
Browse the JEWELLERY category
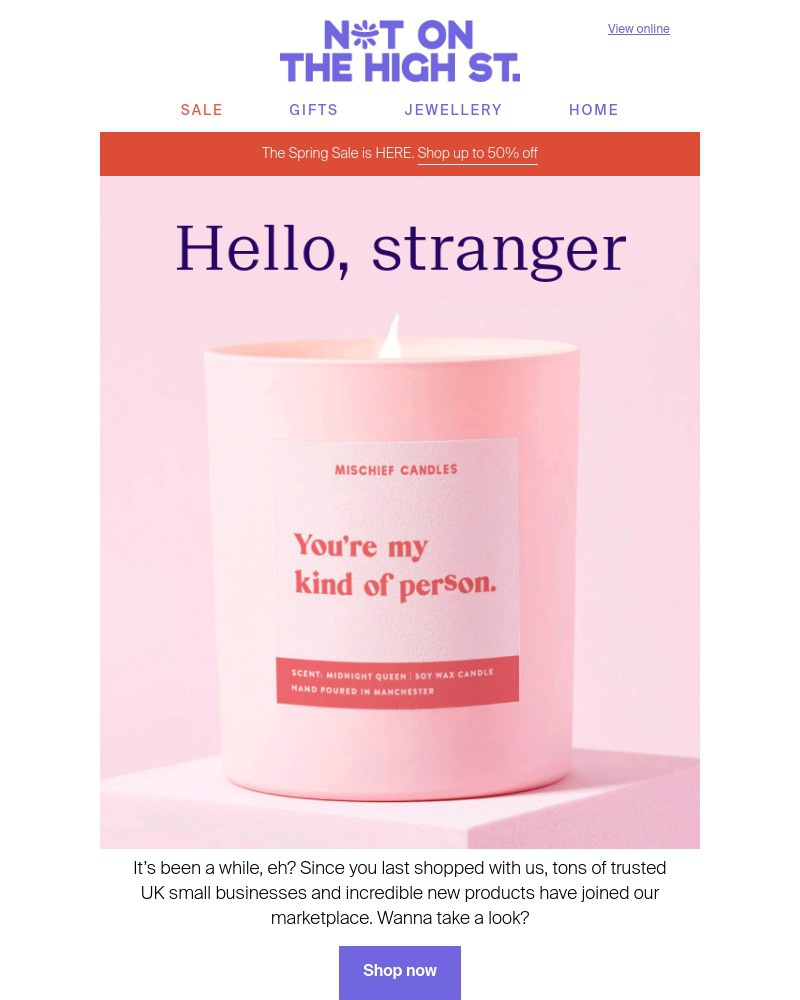(x=453, y=110)
